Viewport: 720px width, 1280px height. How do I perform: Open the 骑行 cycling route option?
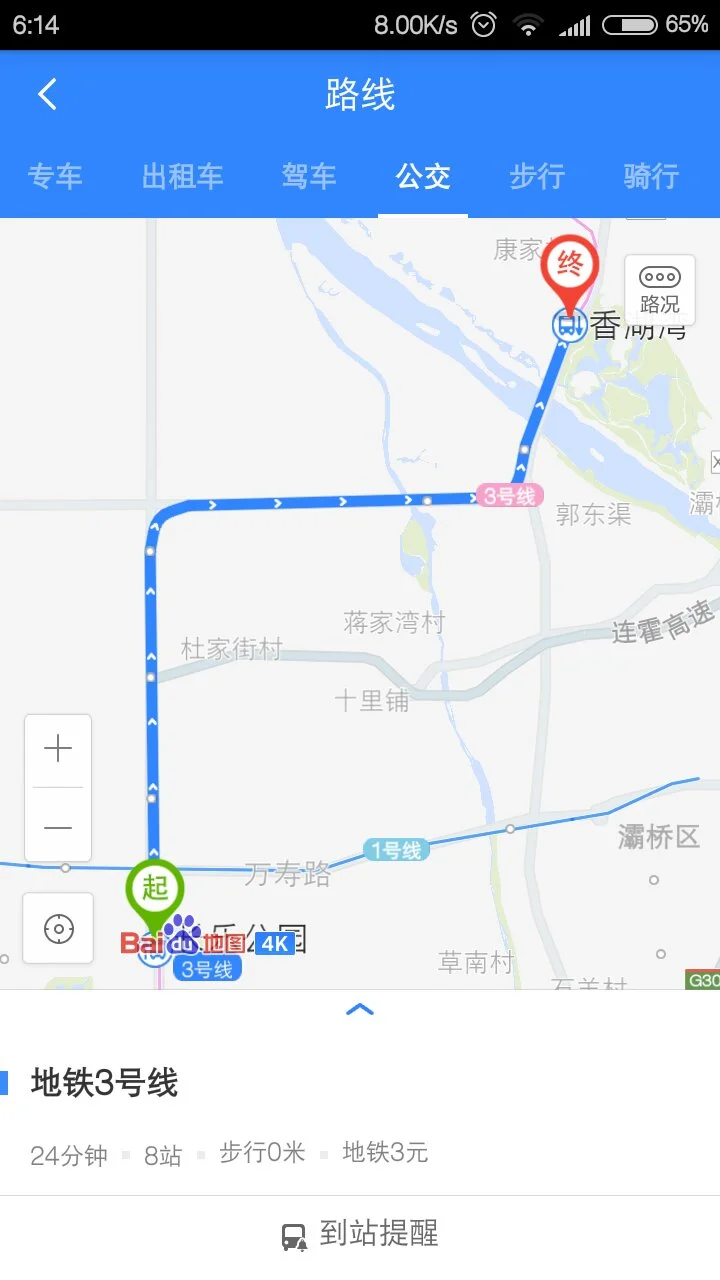tap(650, 176)
